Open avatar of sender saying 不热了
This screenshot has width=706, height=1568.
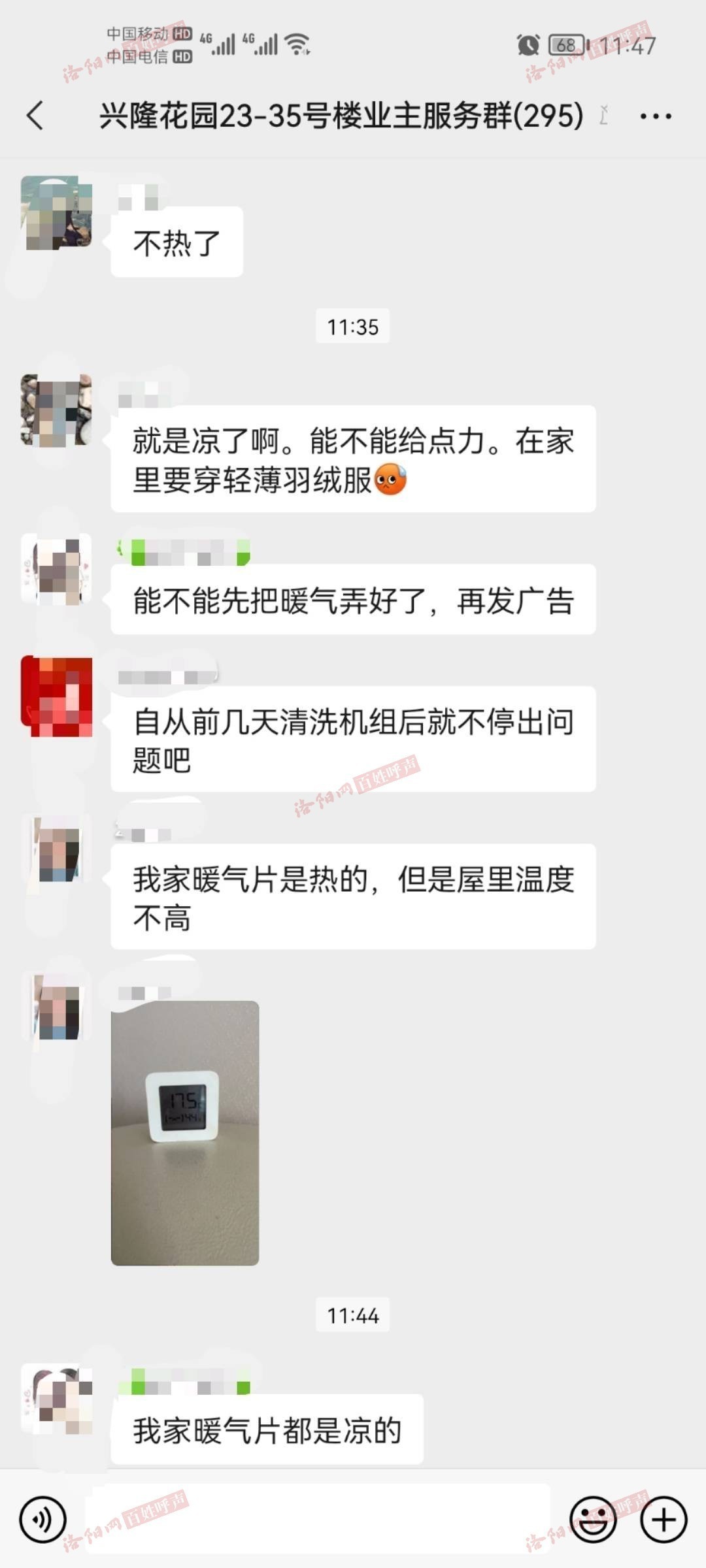(x=56, y=212)
